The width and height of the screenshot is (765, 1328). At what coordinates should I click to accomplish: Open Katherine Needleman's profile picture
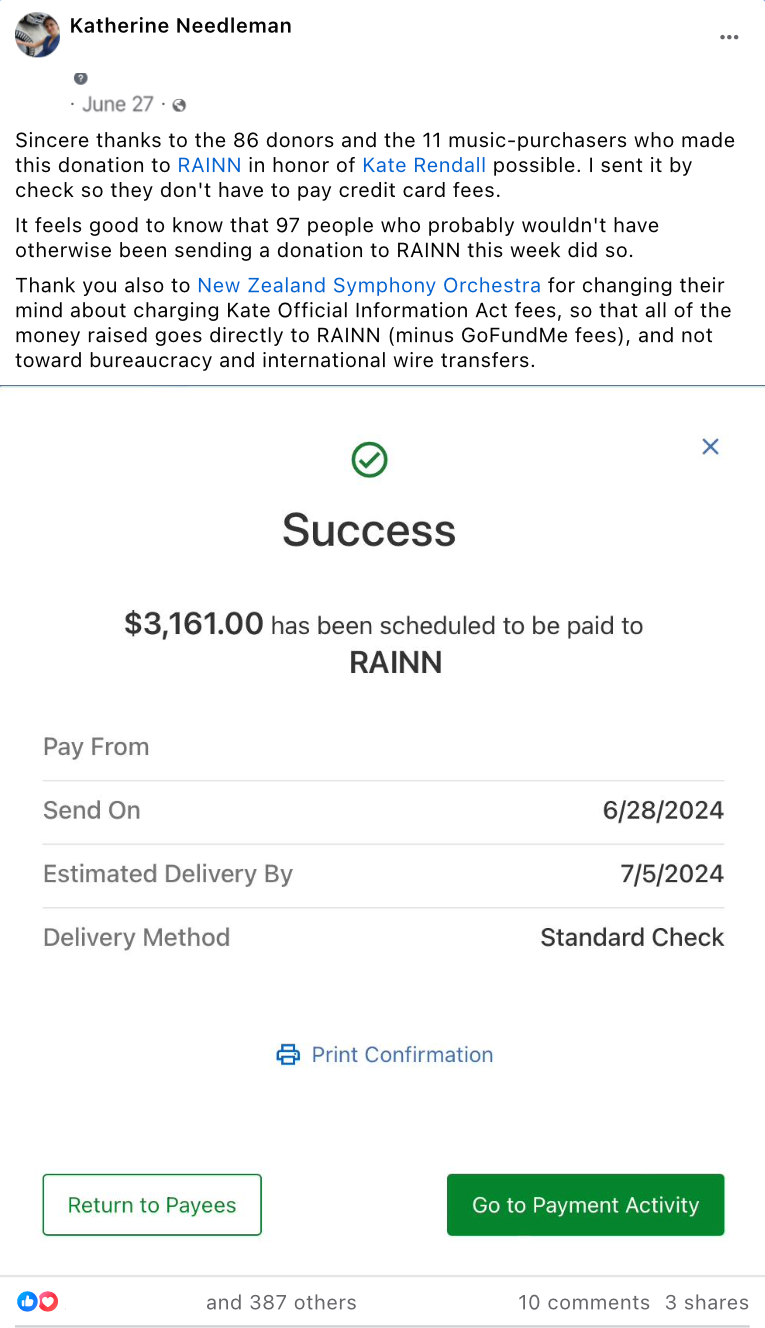(x=37, y=35)
